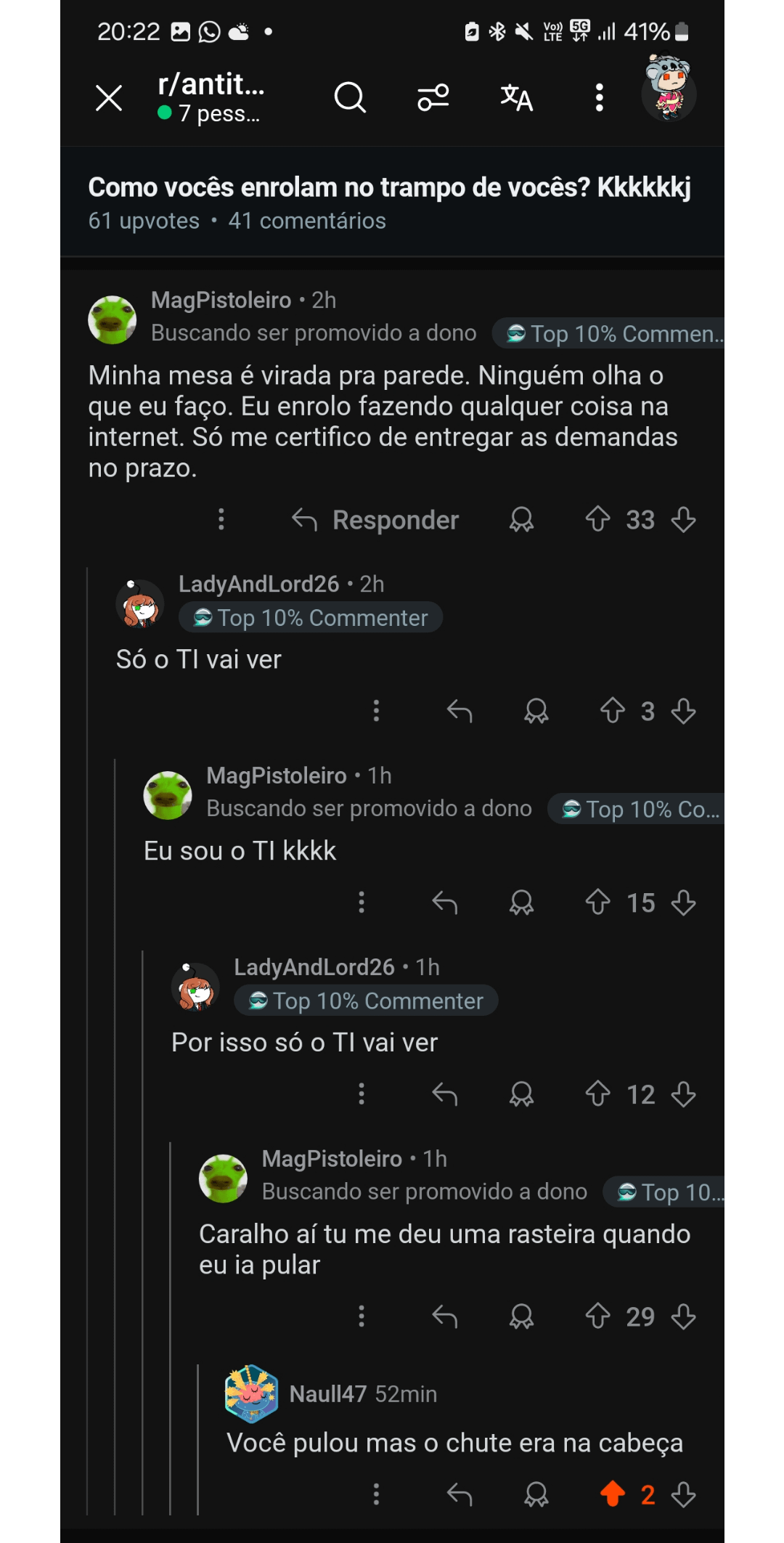Tap the translate icon
This screenshot has height=1543, width=784.
pos(516,97)
